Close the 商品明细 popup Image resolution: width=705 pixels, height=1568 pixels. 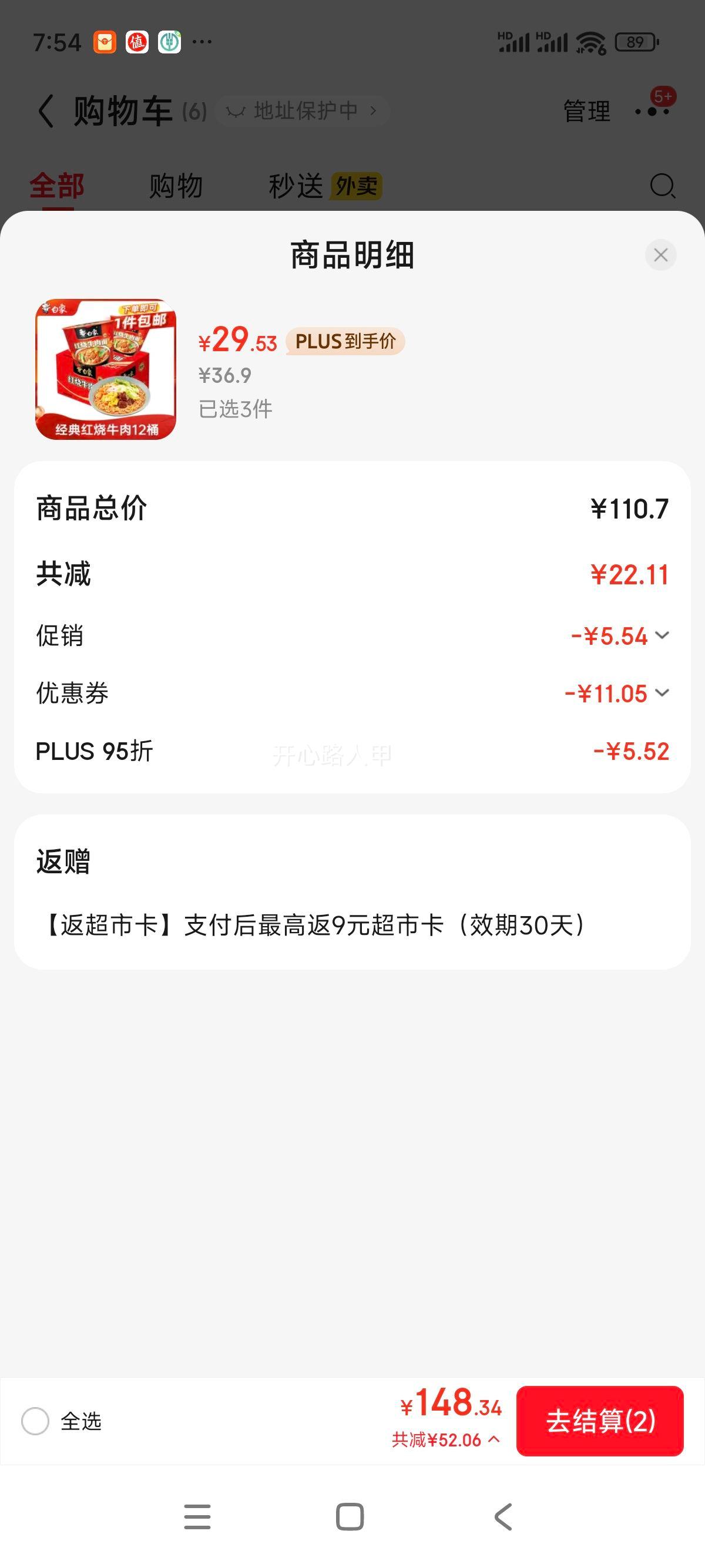click(x=660, y=255)
